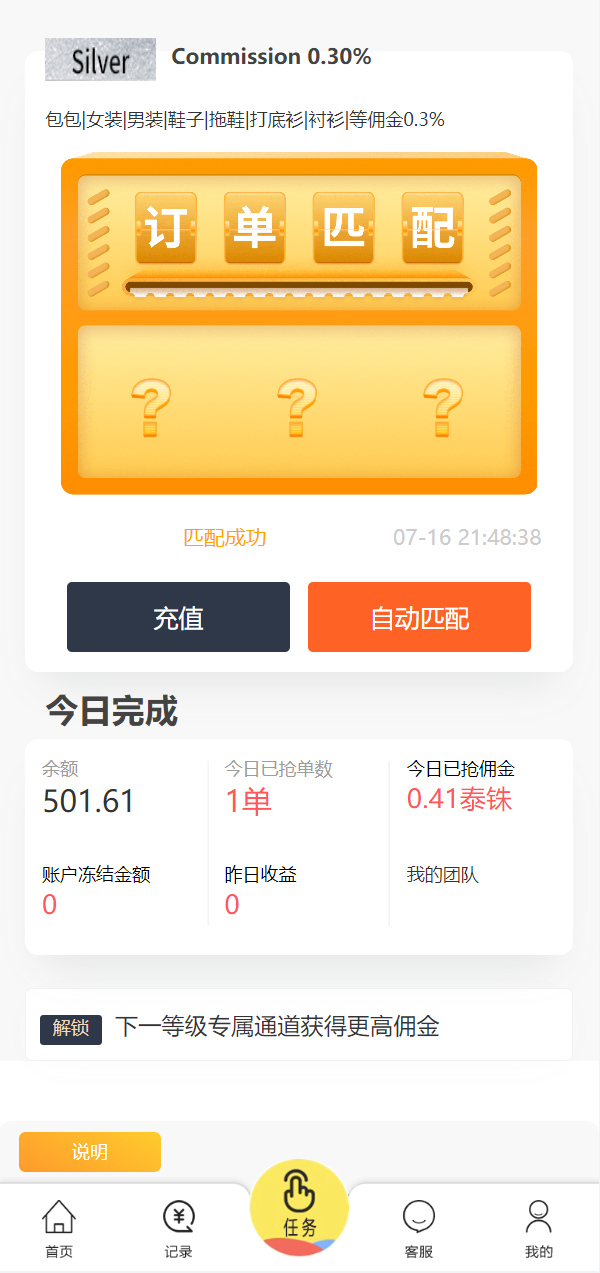Start 自动匹配 auto matching
The width and height of the screenshot is (600, 1273).
click(x=419, y=617)
